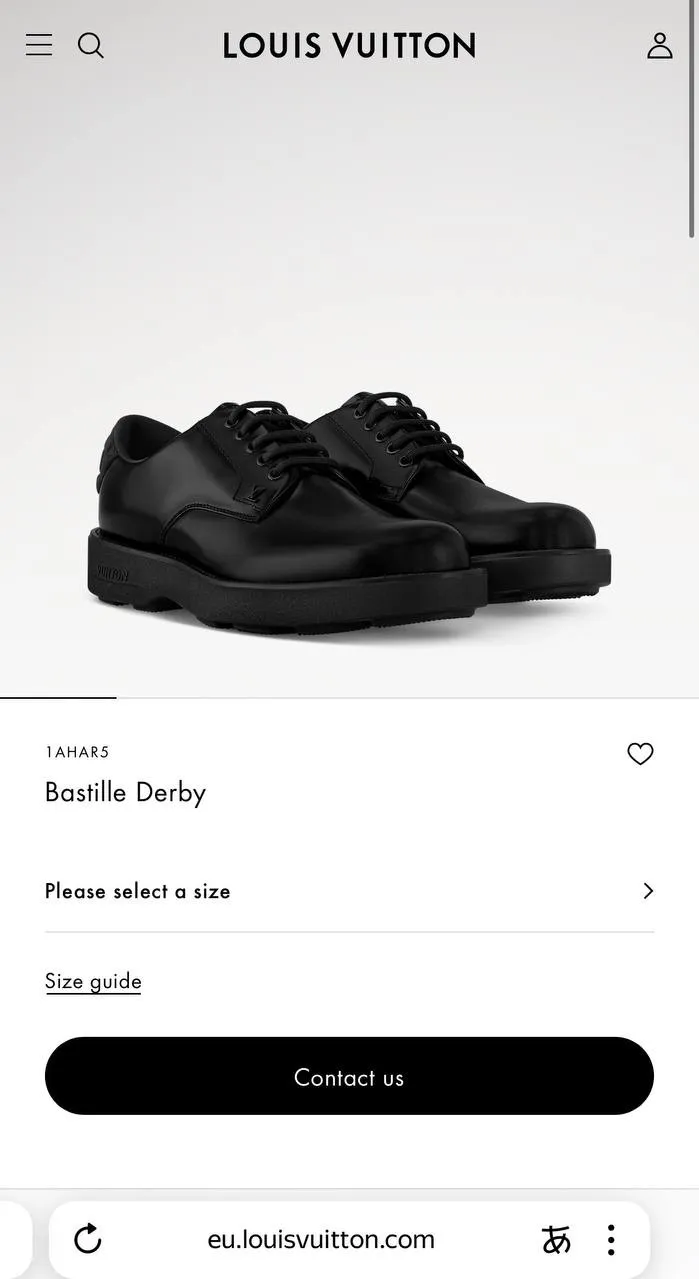Viewport: 699px width, 1279px height.
Task: Tap the eu.louisvuitton.com address bar
Action: [321, 1239]
